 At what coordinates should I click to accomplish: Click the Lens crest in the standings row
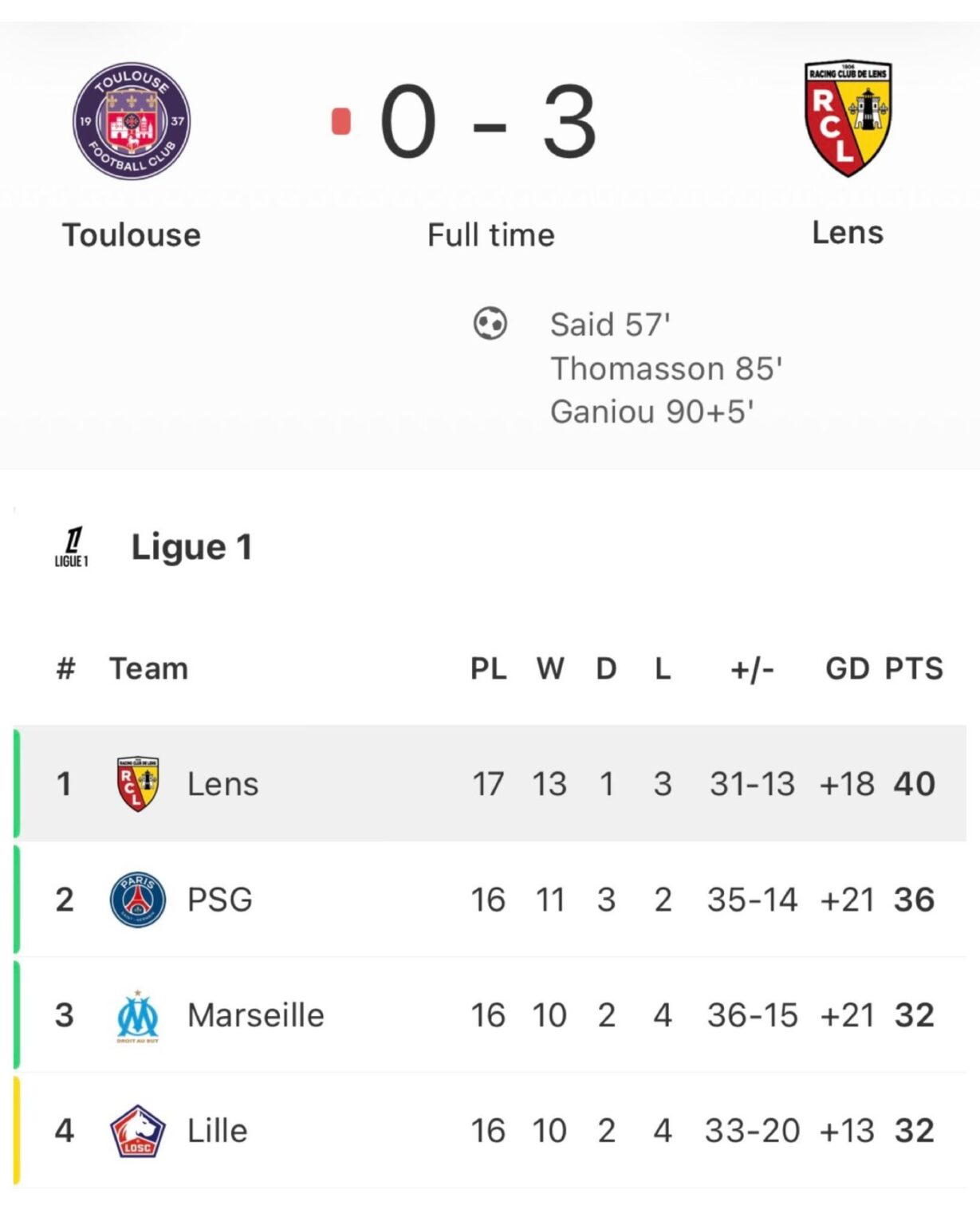coord(136,783)
